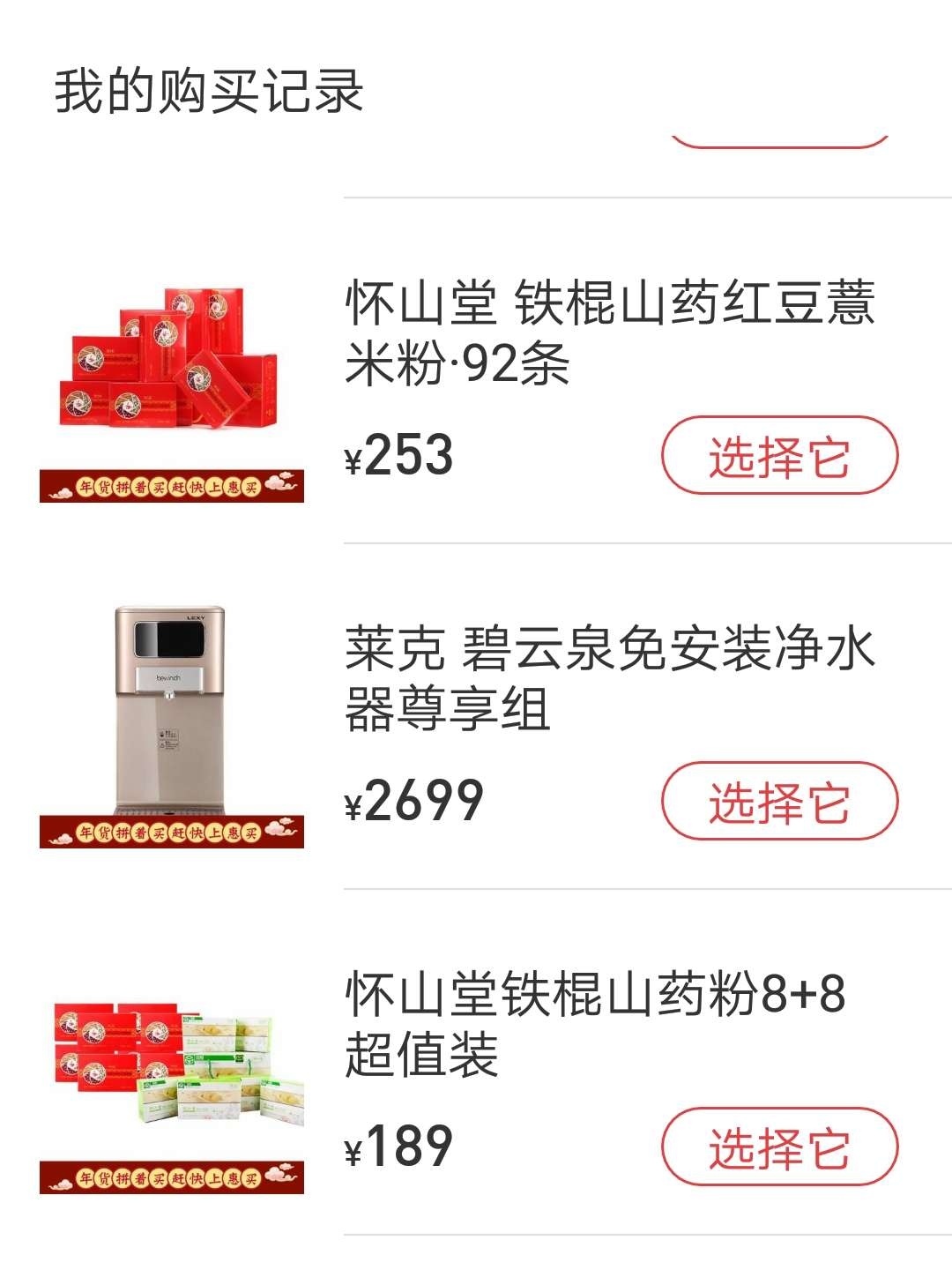Viewport: 952px width, 1270px height.
Task: Tap 选择它 for 怀山堂 铁棍山药红豆薏米粉·92条
Action: 779,456
